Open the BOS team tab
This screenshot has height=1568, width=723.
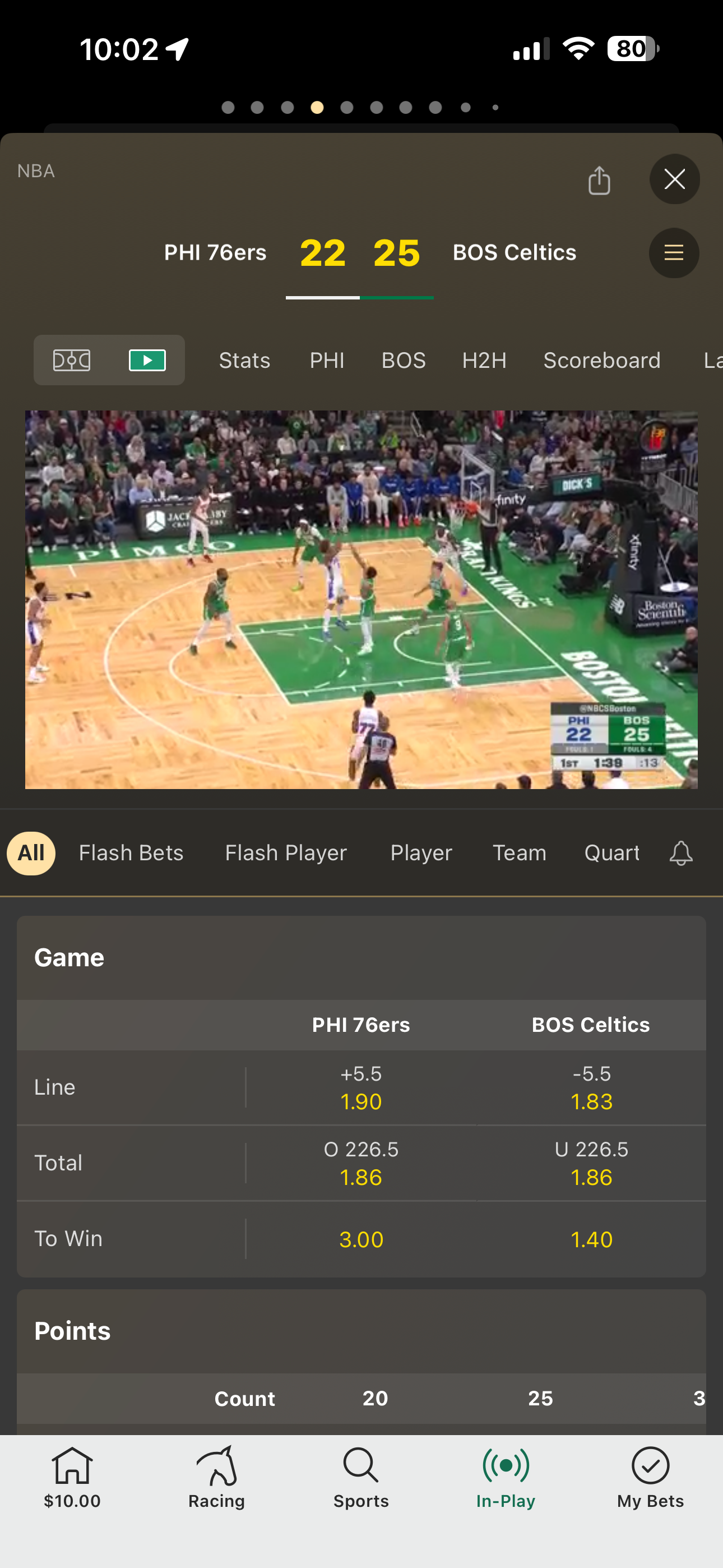[x=403, y=361]
